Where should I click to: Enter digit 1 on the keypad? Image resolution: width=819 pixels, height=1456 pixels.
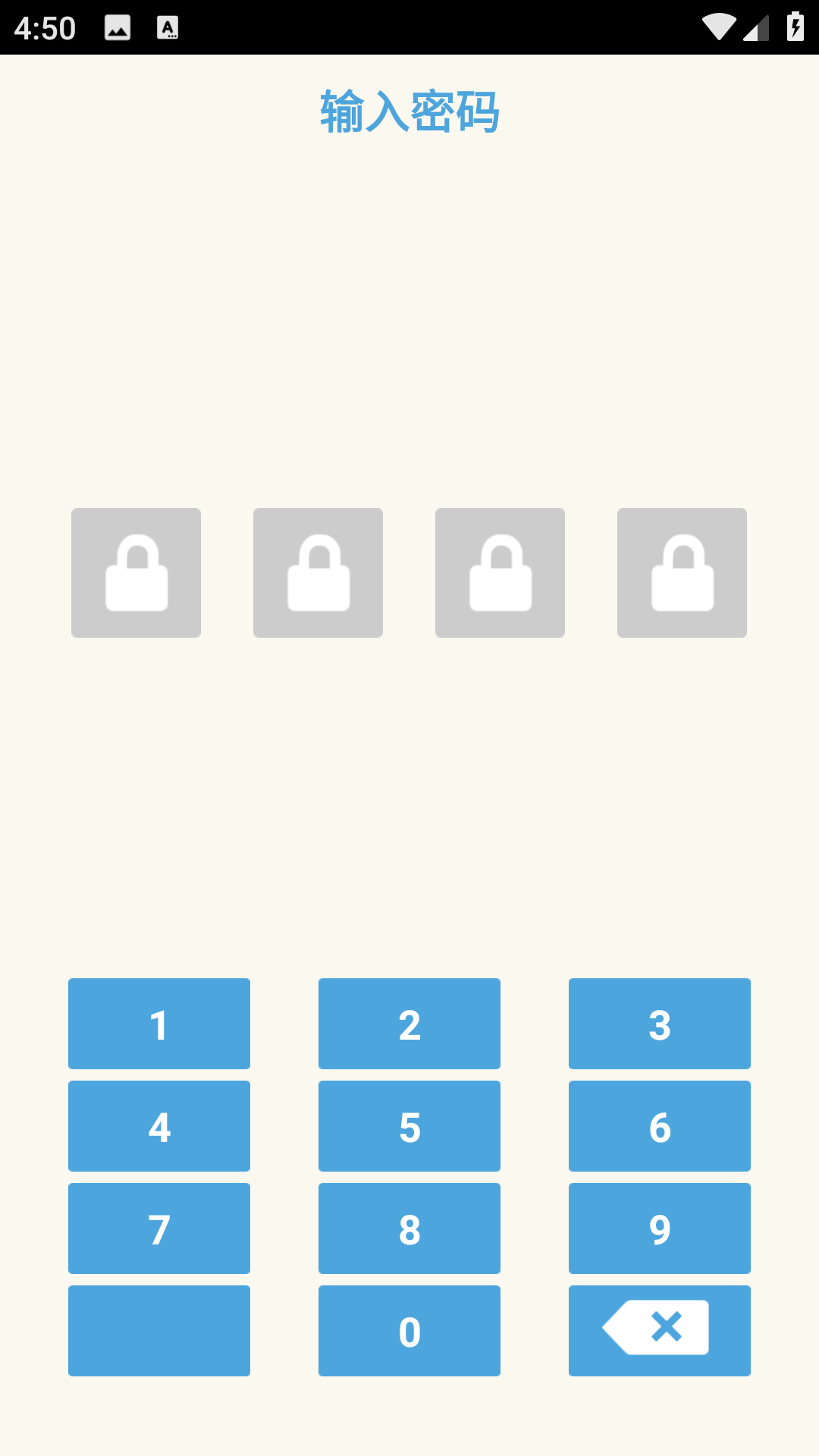tap(159, 1024)
